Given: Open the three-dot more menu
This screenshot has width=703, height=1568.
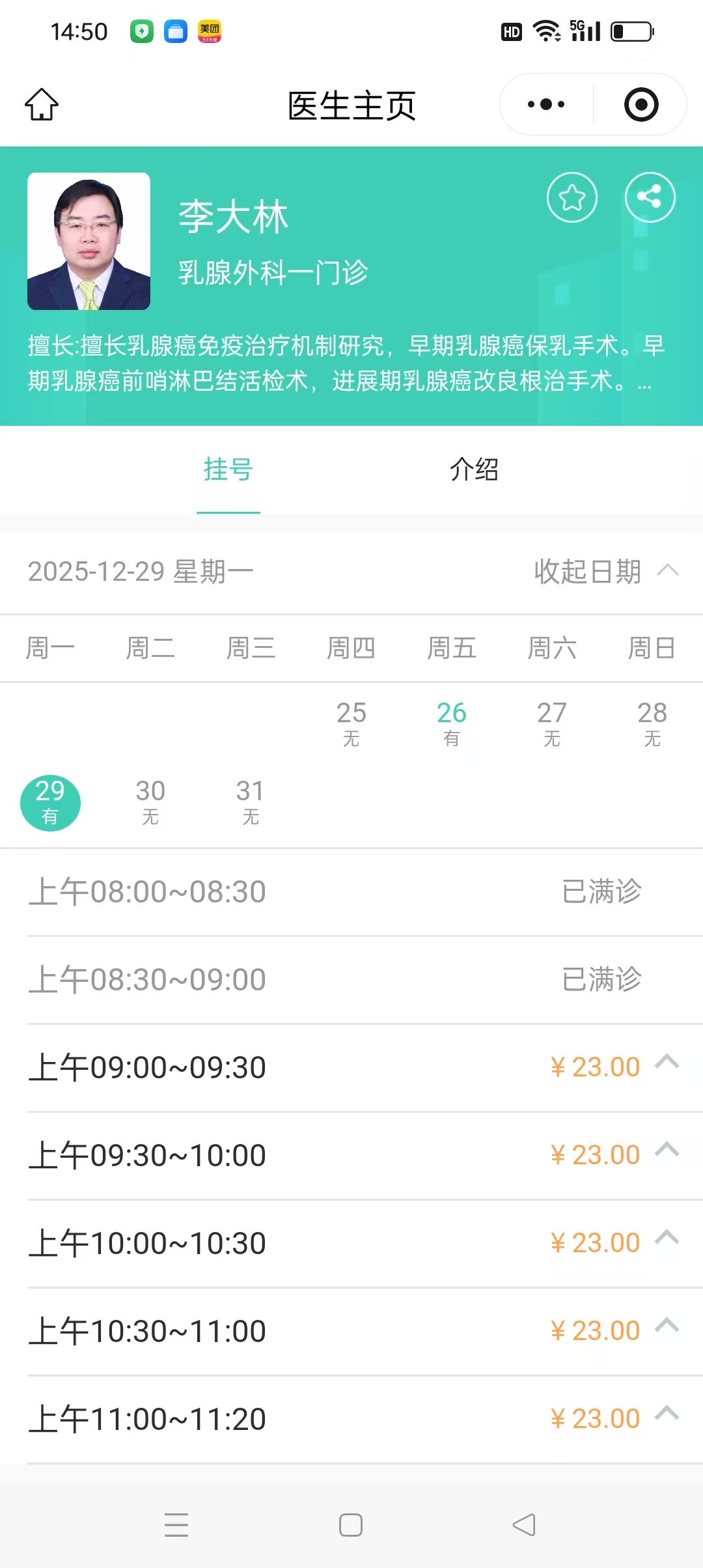Looking at the screenshot, I should pos(546,104).
